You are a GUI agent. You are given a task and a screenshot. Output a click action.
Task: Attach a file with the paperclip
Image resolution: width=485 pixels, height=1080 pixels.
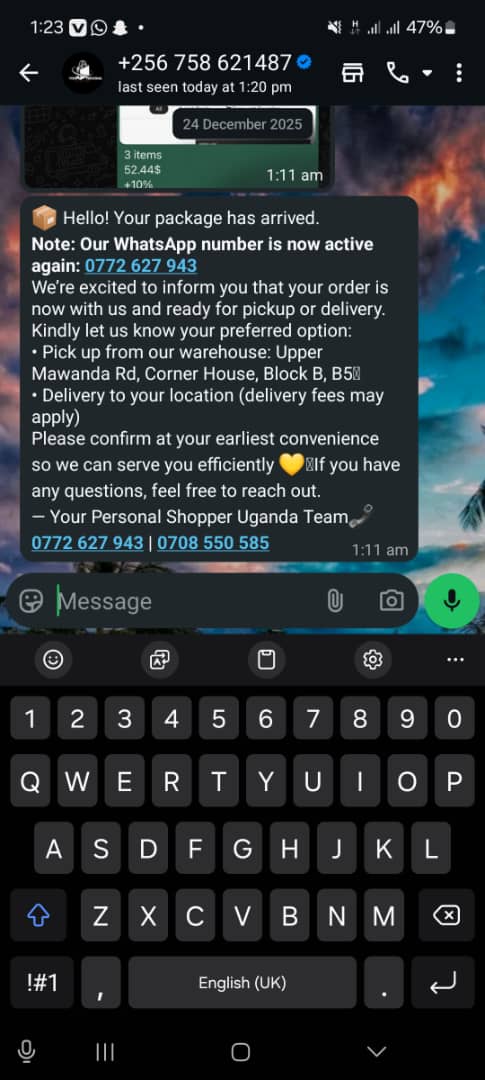tap(335, 601)
